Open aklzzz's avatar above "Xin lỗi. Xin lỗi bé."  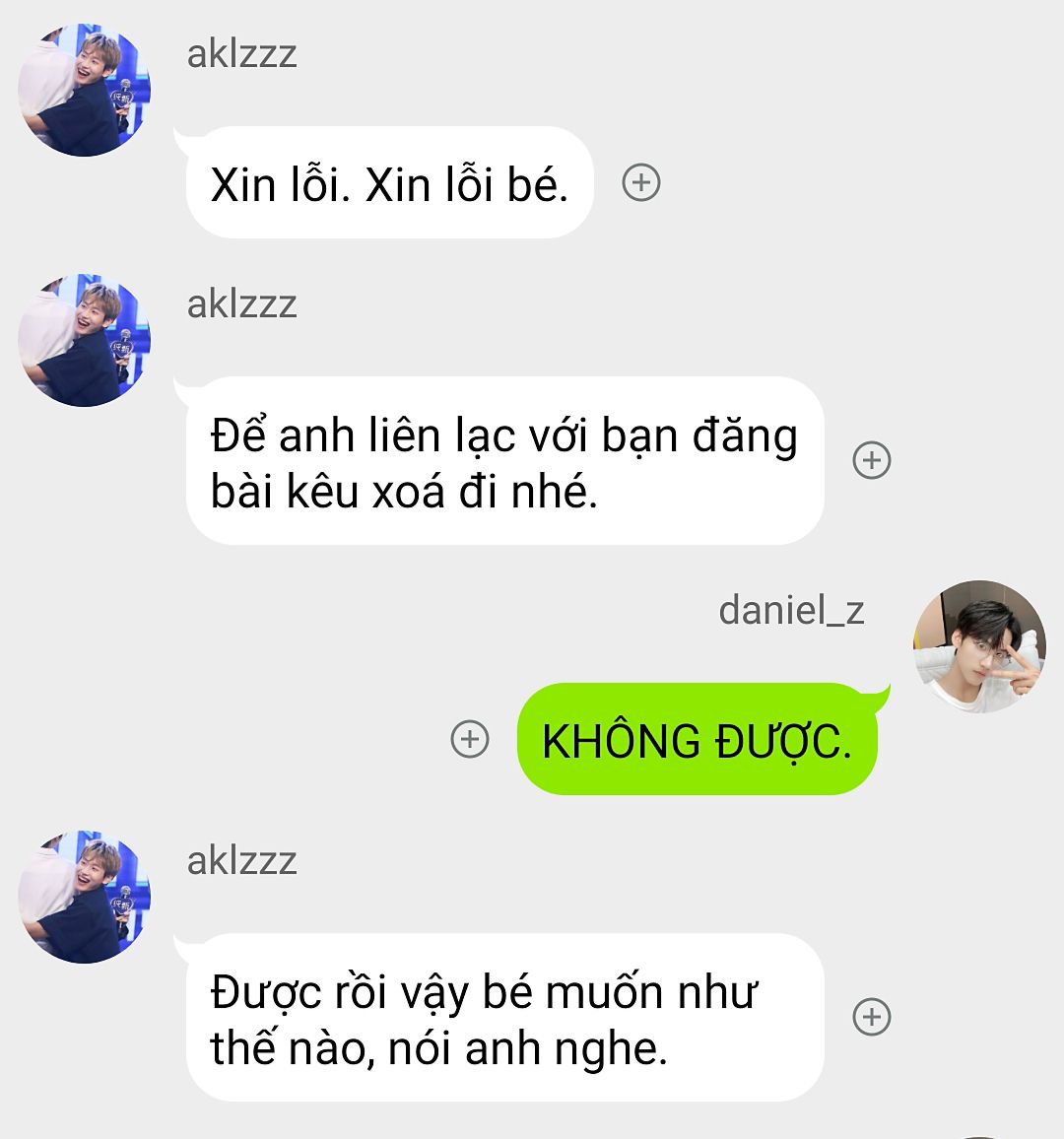(x=85, y=91)
